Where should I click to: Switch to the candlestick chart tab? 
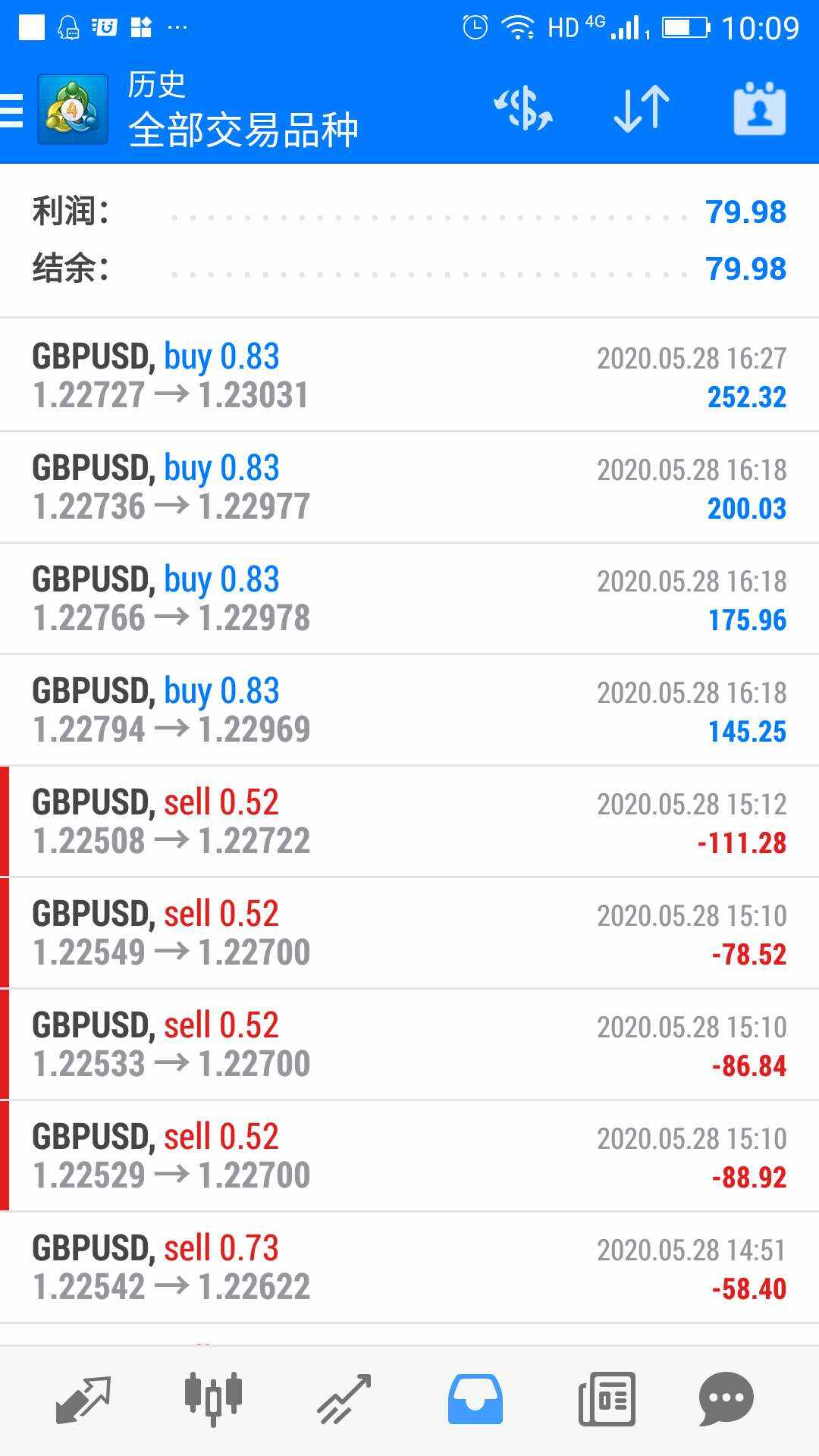pos(213,1398)
